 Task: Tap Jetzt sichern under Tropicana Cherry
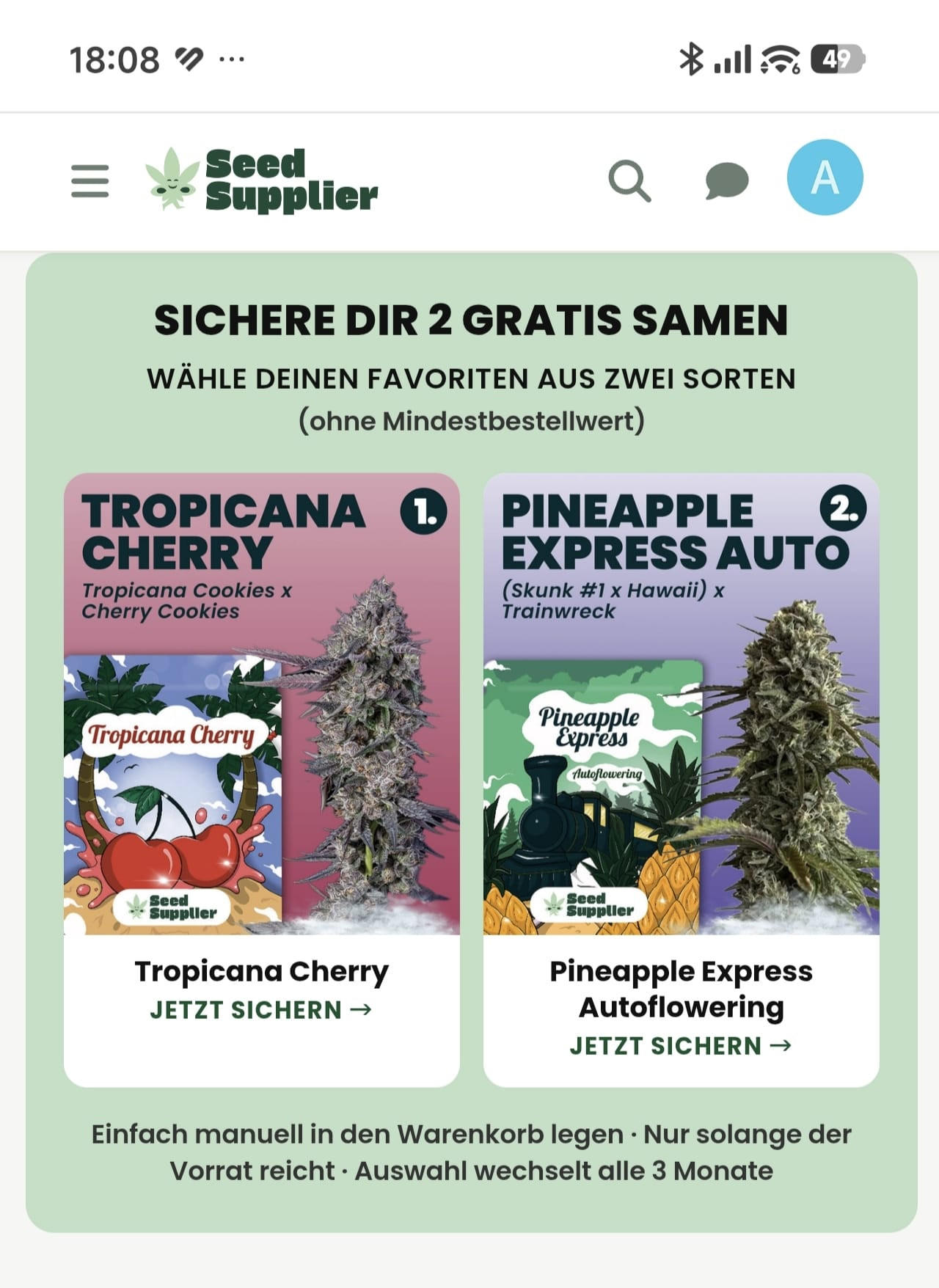[x=261, y=1010]
